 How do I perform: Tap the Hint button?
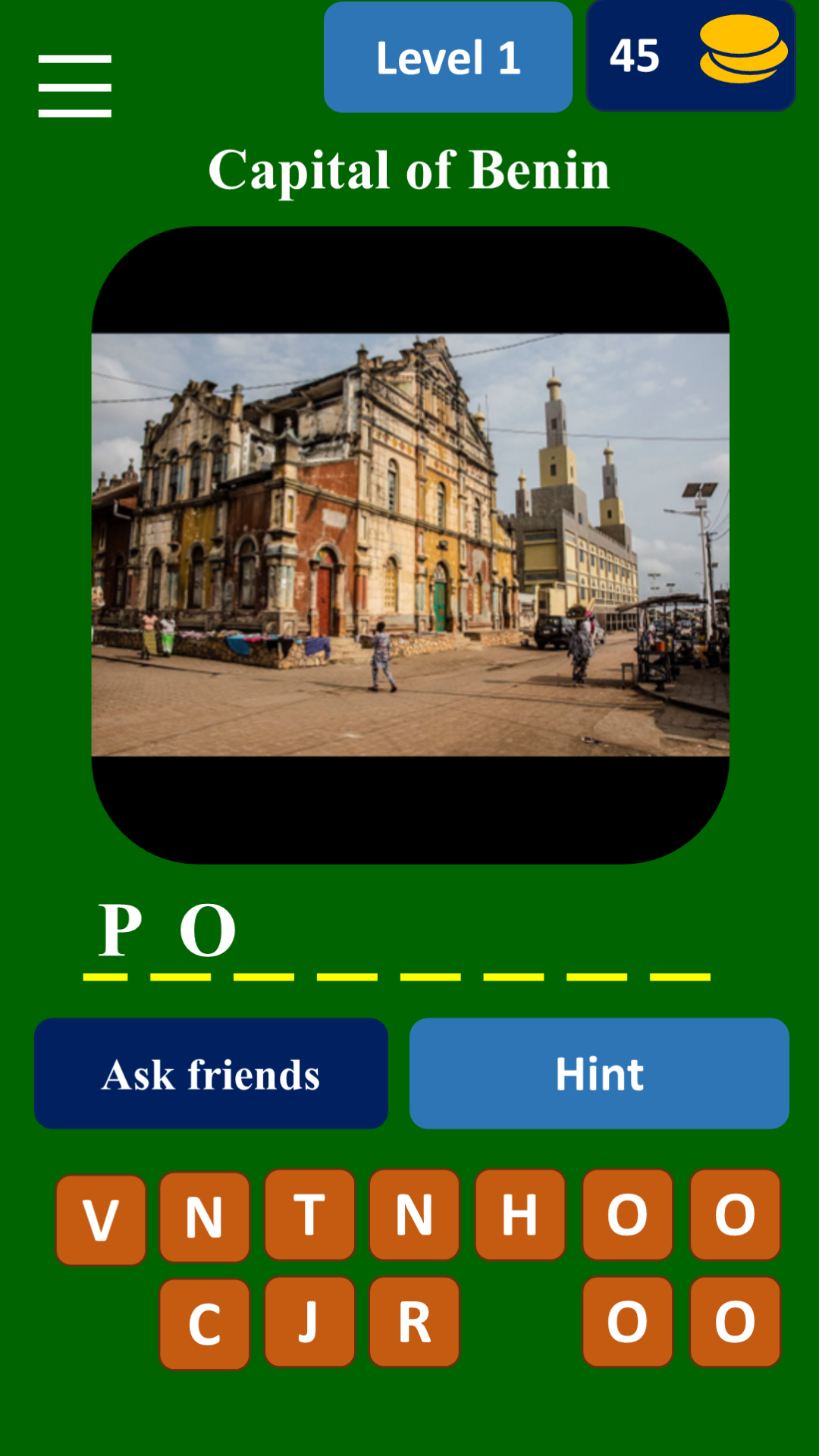click(599, 1073)
